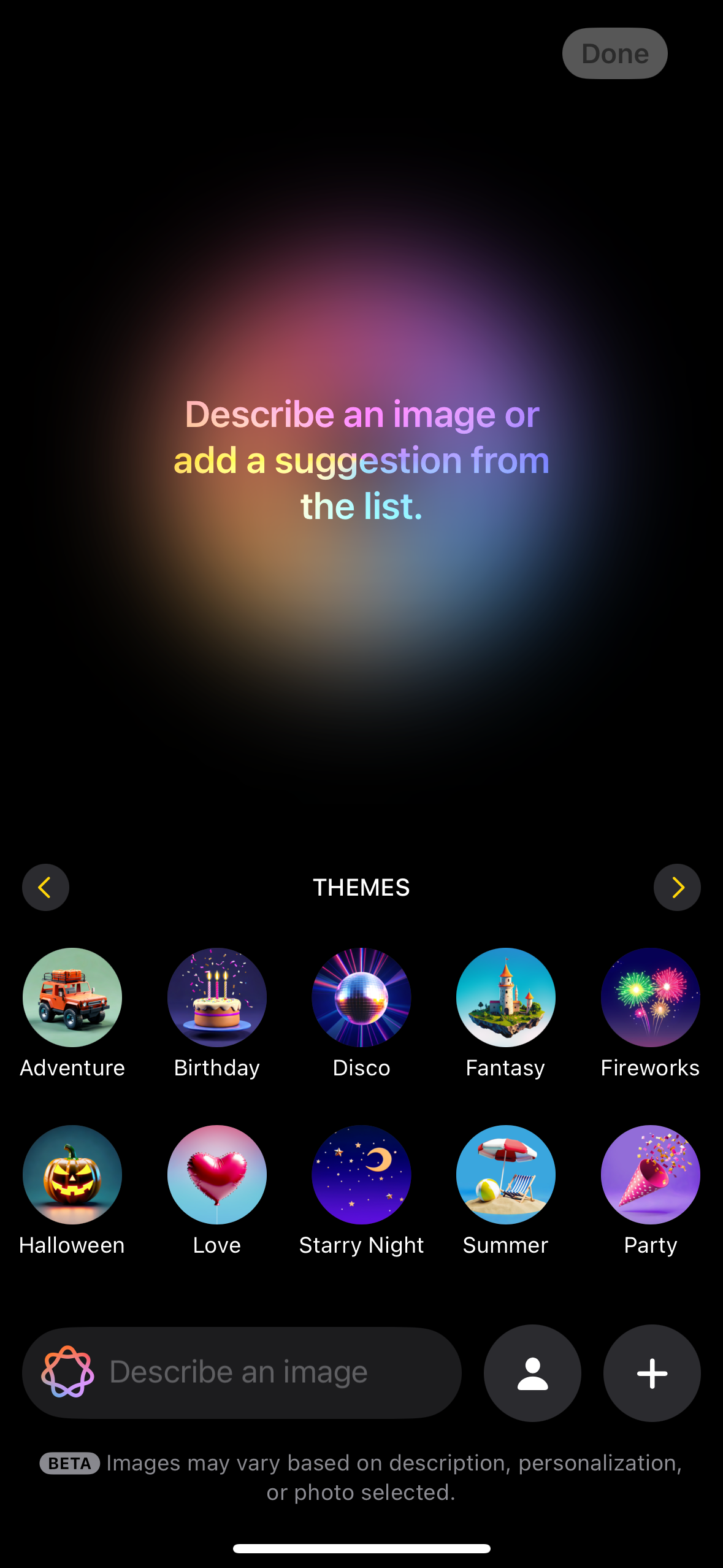Open the person selection button
The width and height of the screenshot is (723, 1568).
pos(532,1373)
